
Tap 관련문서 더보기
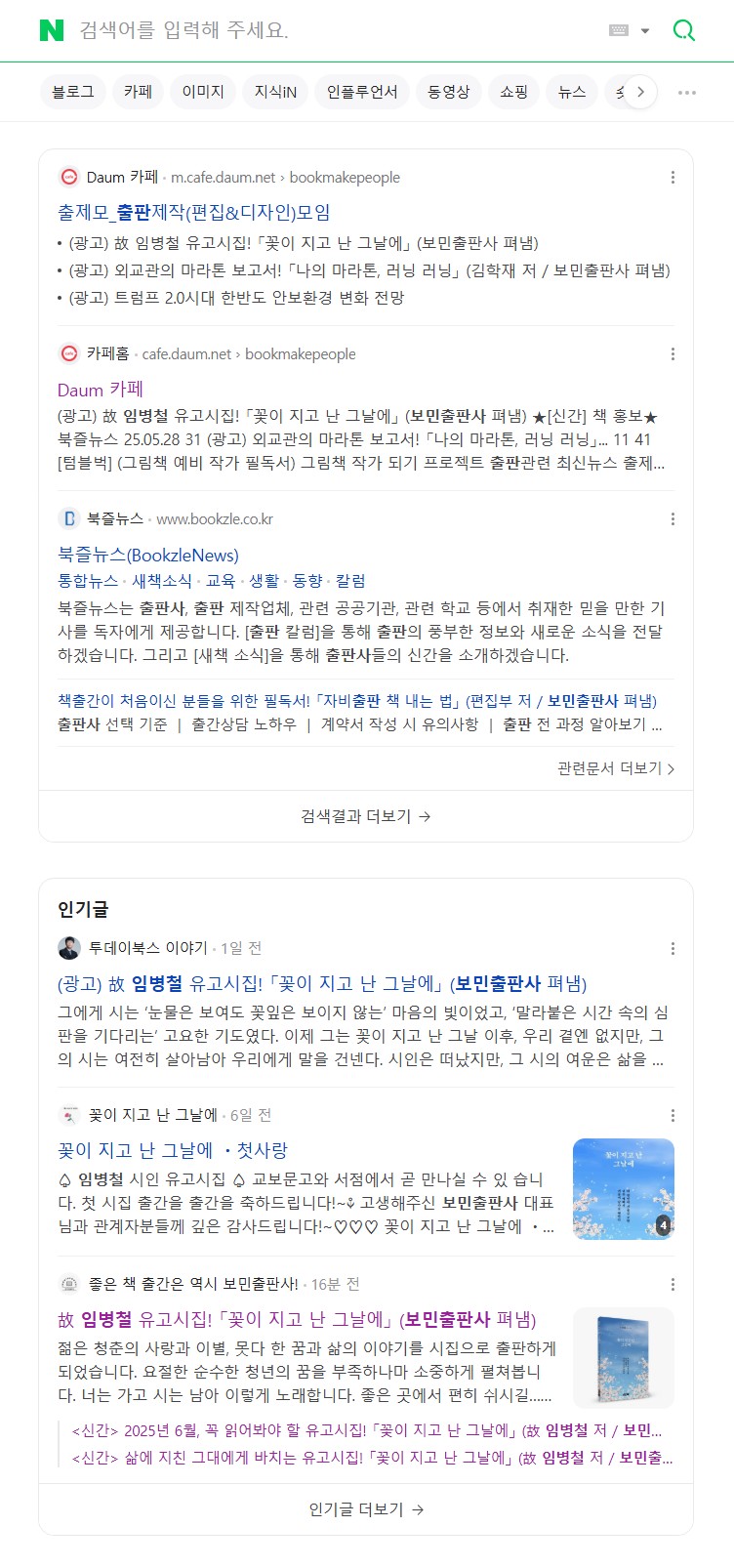coord(615,768)
